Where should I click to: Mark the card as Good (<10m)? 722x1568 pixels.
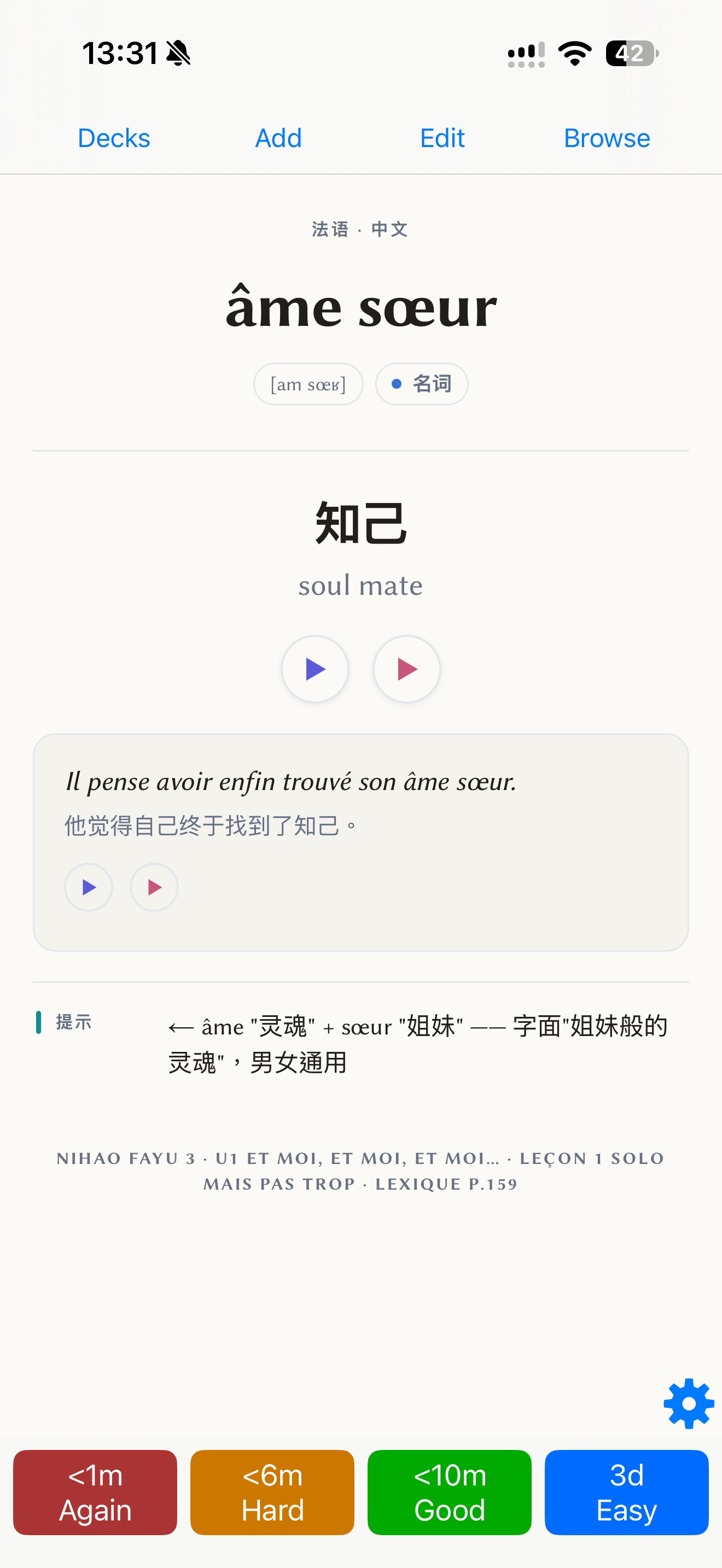(449, 1493)
